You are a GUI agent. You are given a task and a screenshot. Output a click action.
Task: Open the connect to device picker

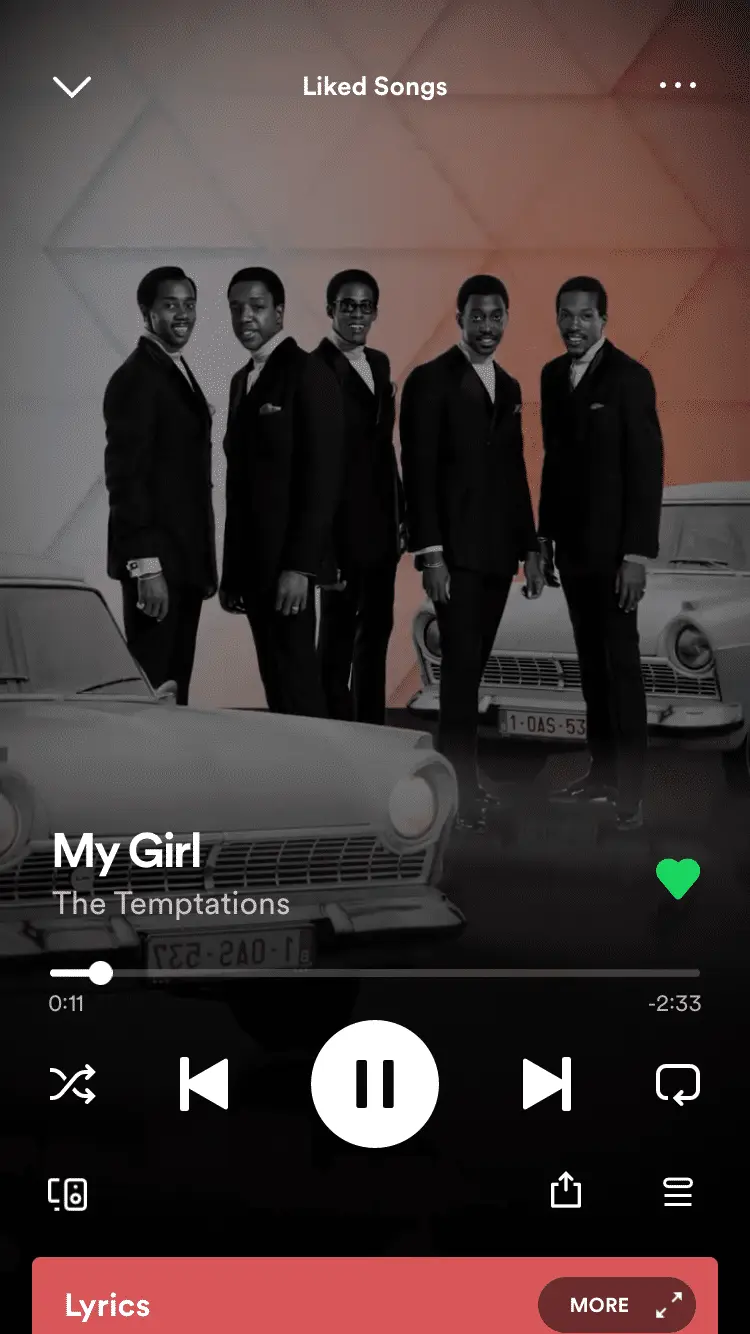click(x=68, y=1193)
